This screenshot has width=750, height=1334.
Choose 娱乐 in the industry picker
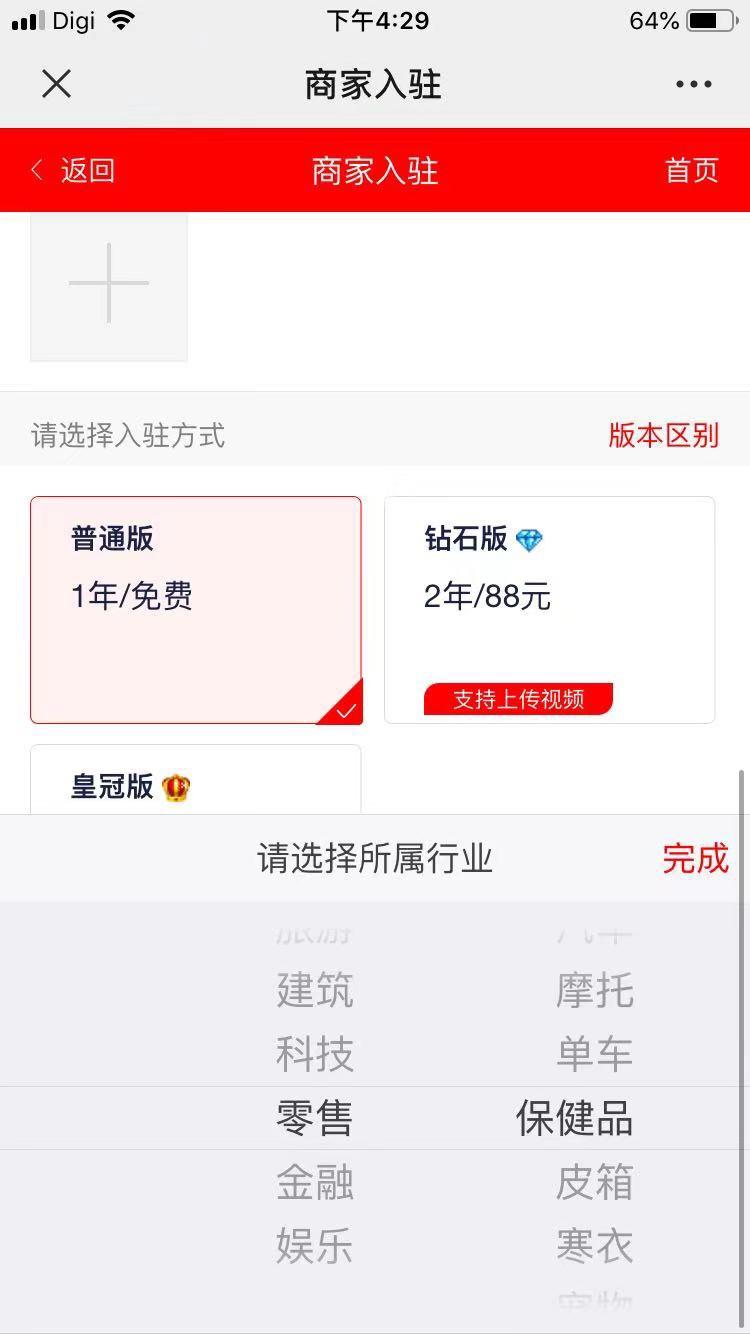click(x=315, y=1246)
